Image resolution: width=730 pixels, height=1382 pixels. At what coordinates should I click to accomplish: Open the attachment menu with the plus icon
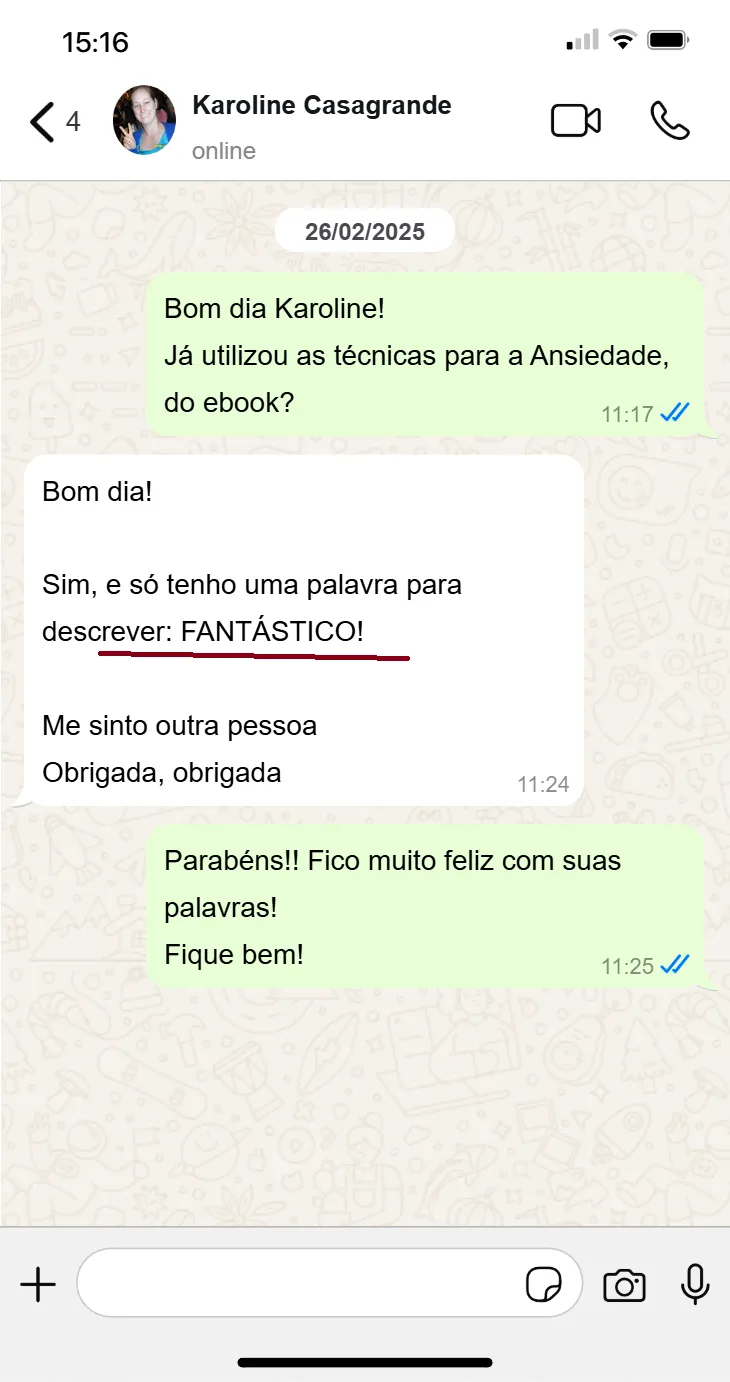pyautogui.click(x=38, y=1283)
